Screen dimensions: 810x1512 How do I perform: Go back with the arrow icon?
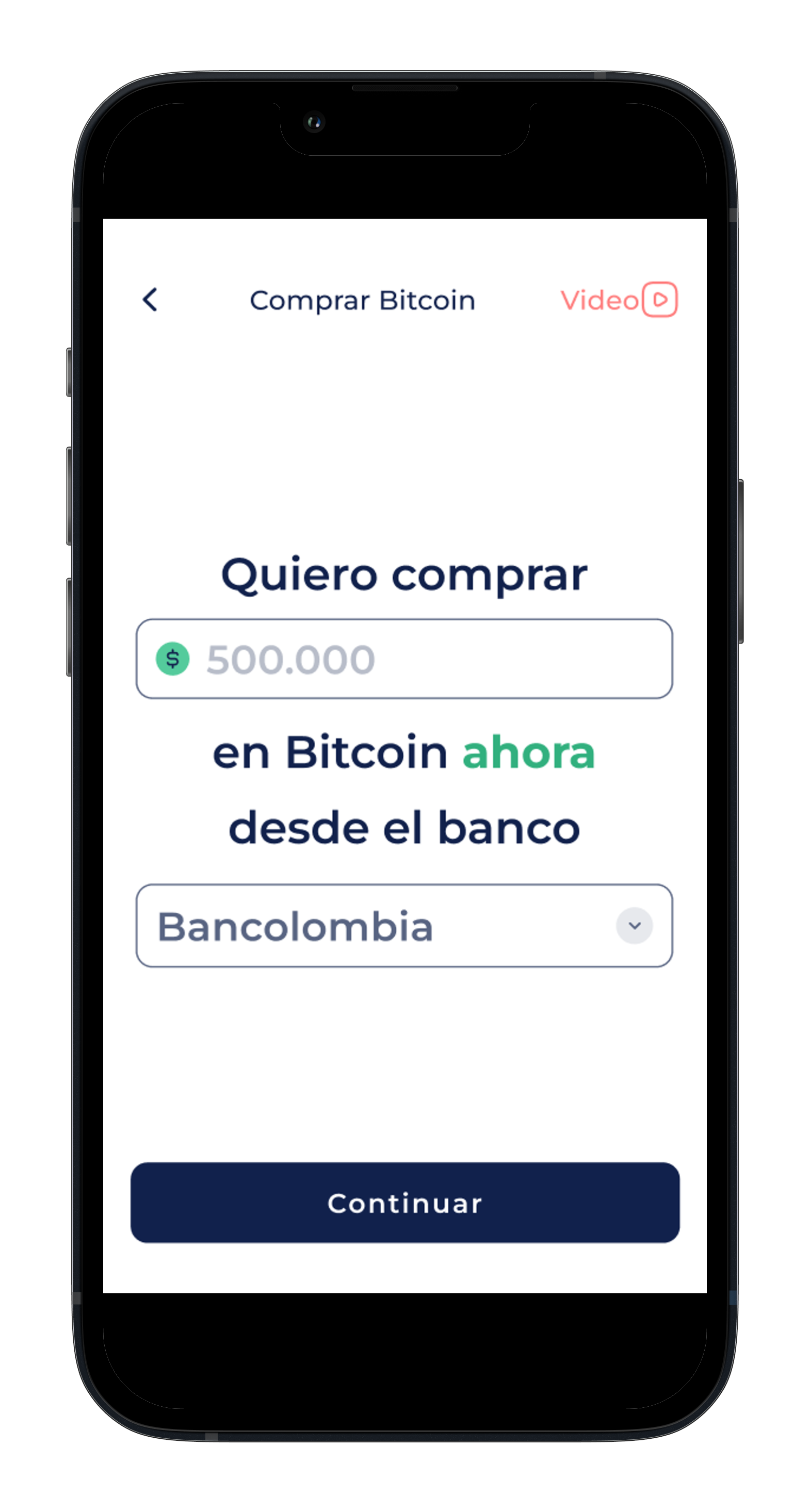coord(150,300)
